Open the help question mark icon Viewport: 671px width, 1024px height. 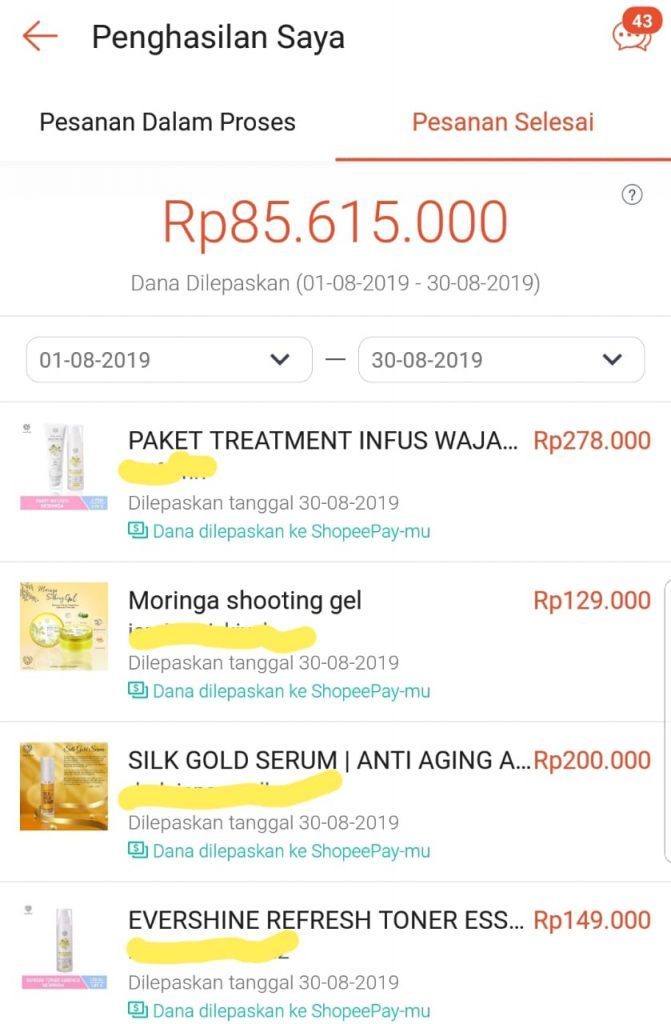coord(632,195)
